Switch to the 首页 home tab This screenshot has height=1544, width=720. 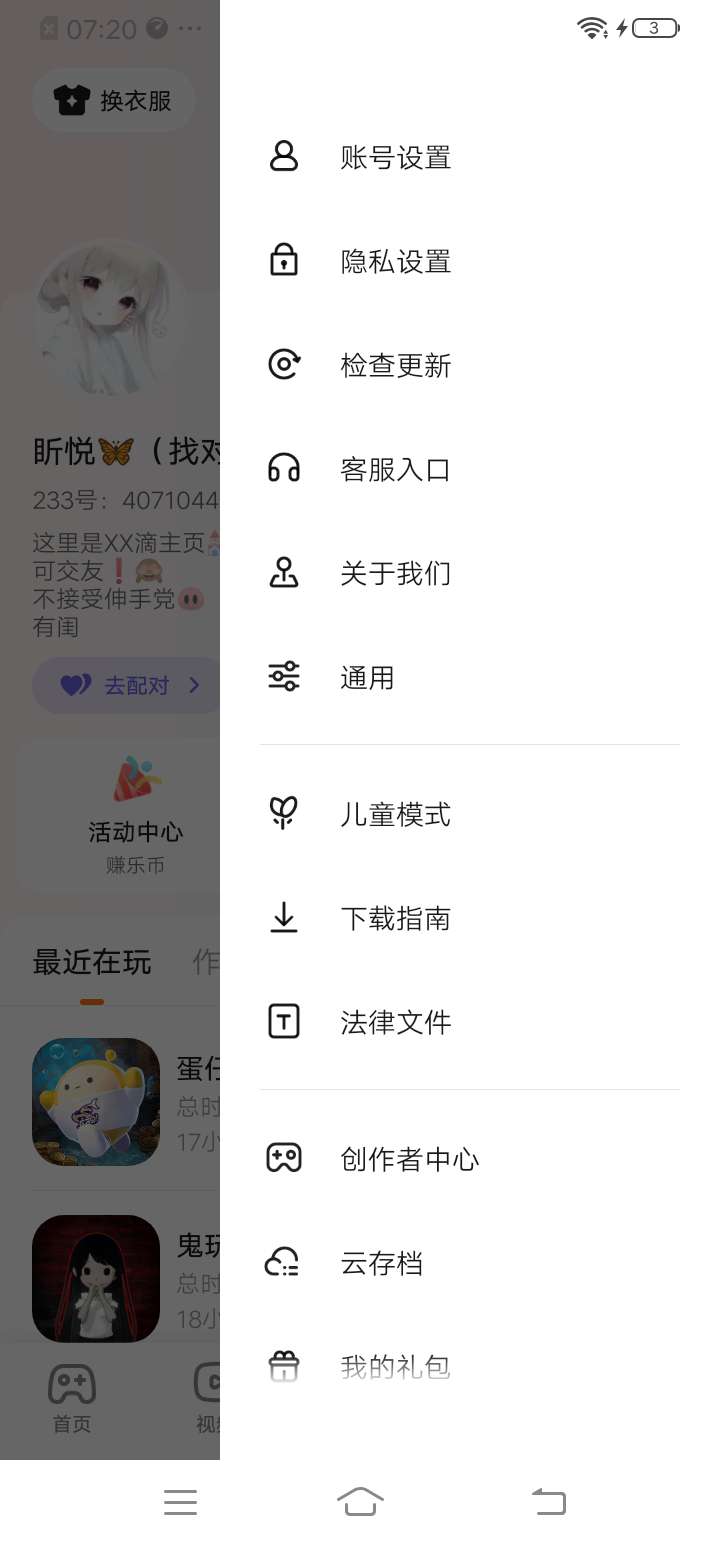pyautogui.click(x=72, y=1398)
